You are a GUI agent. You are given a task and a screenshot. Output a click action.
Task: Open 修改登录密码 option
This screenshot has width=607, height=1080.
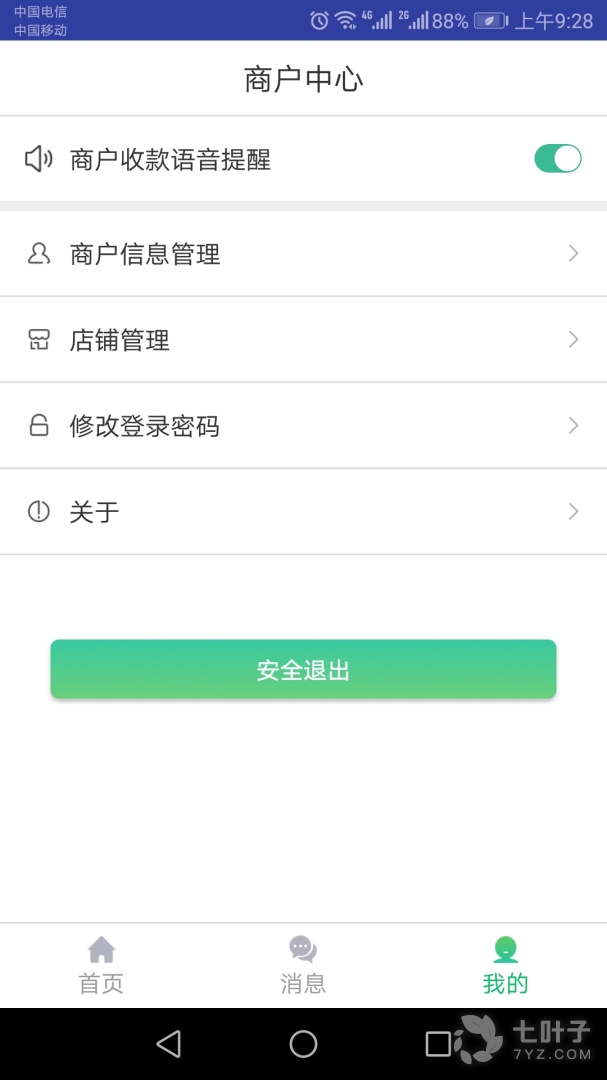(x=303, y=426)
